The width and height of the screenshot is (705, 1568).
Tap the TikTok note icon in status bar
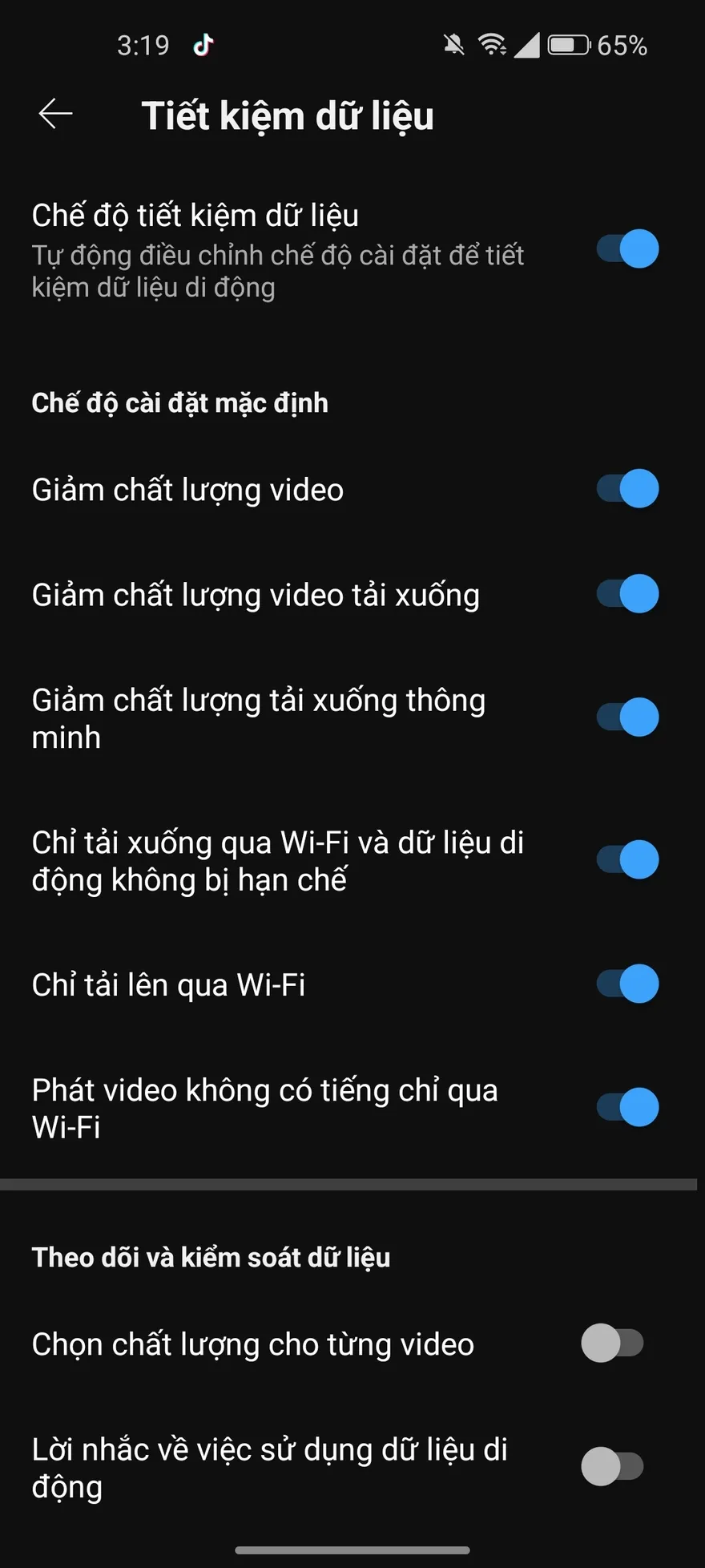[202, 46]
